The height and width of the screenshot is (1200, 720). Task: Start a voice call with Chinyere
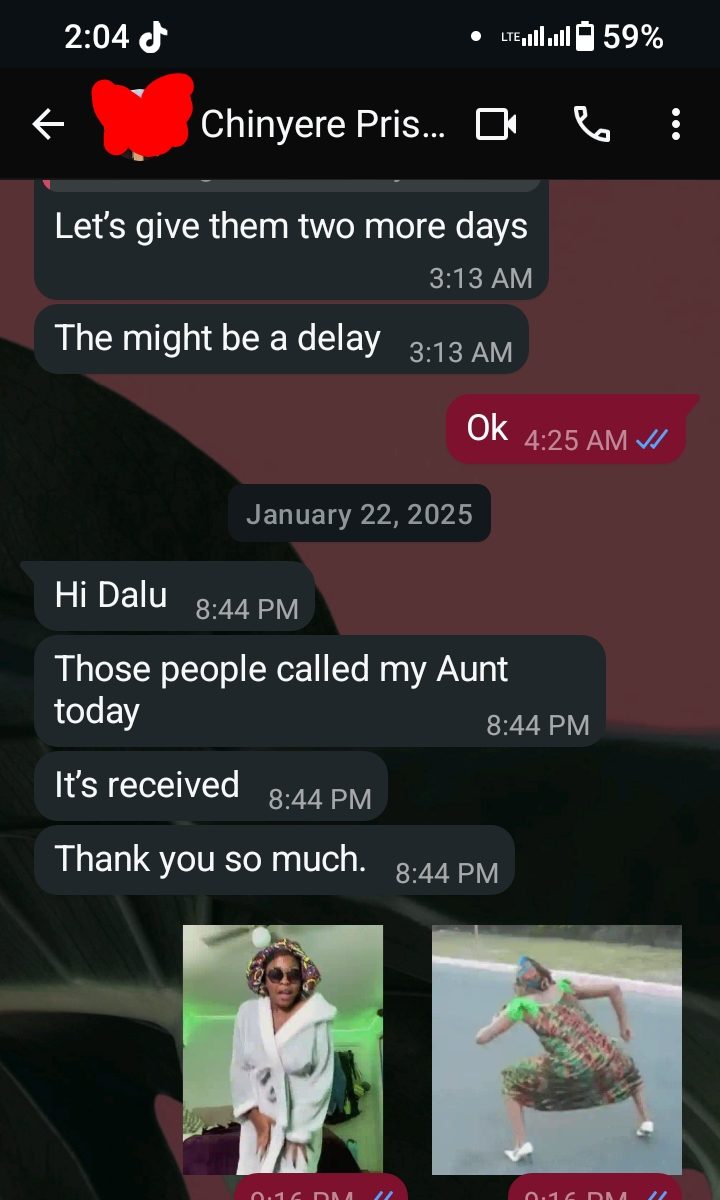pos(591,124)
